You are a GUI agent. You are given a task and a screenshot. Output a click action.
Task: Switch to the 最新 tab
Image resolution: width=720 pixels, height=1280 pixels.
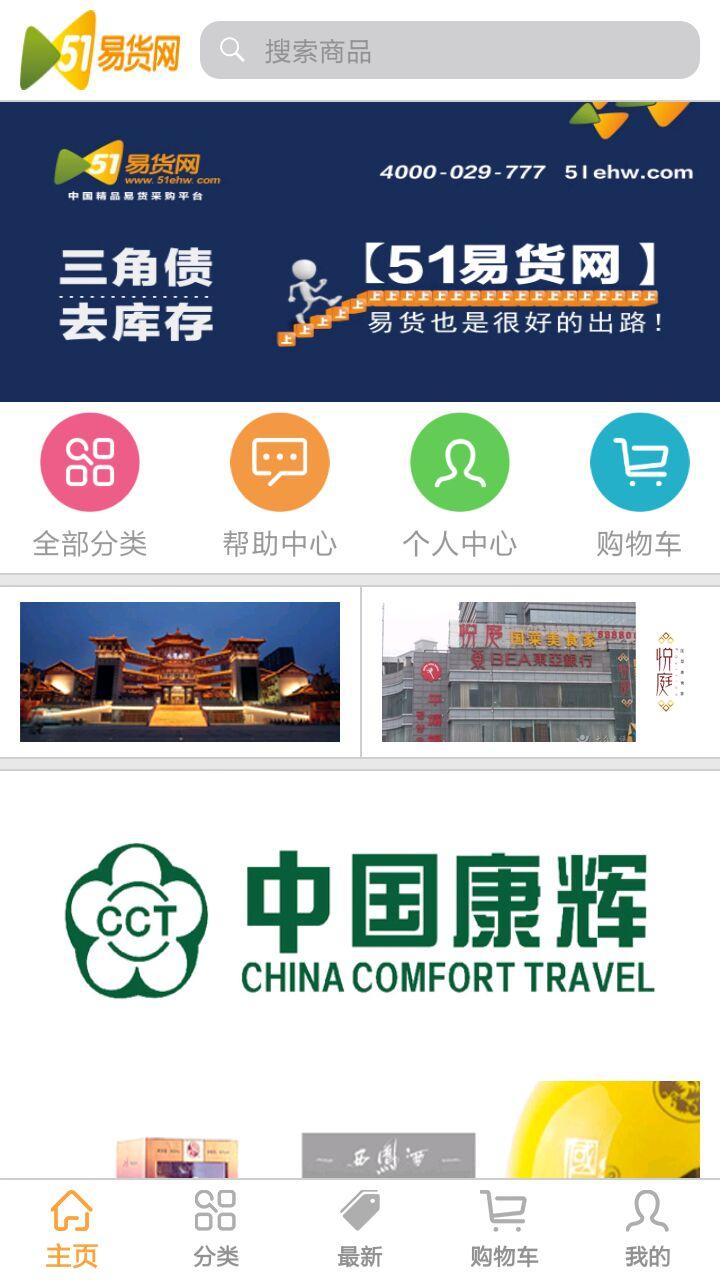[360, 1229]
